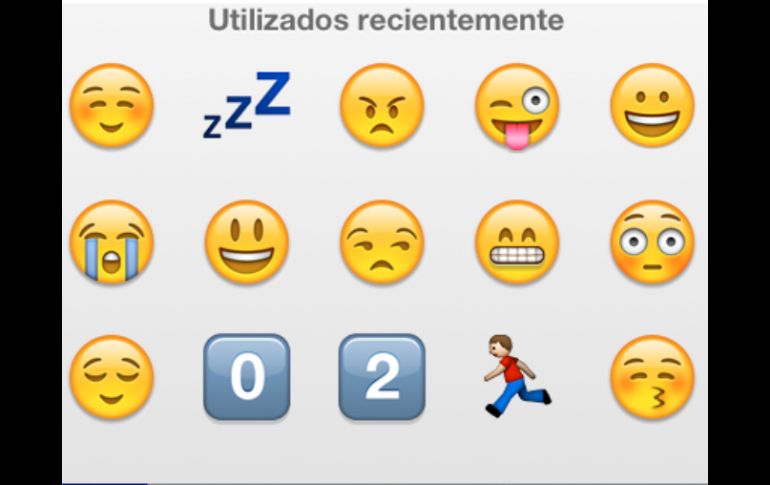Viewport: 770px width, 485px height.
Task: Insert winking face with tongue out
Action: pyautogui.click(x=517, y=106)
